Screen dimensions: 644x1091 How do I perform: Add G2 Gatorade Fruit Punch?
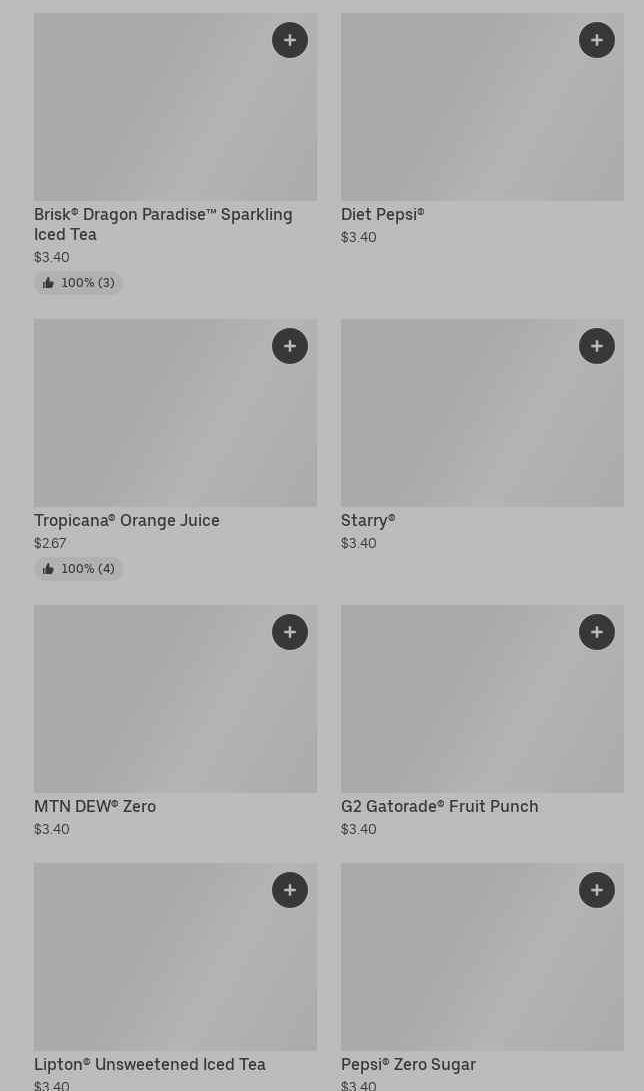(x=597, y=632)
